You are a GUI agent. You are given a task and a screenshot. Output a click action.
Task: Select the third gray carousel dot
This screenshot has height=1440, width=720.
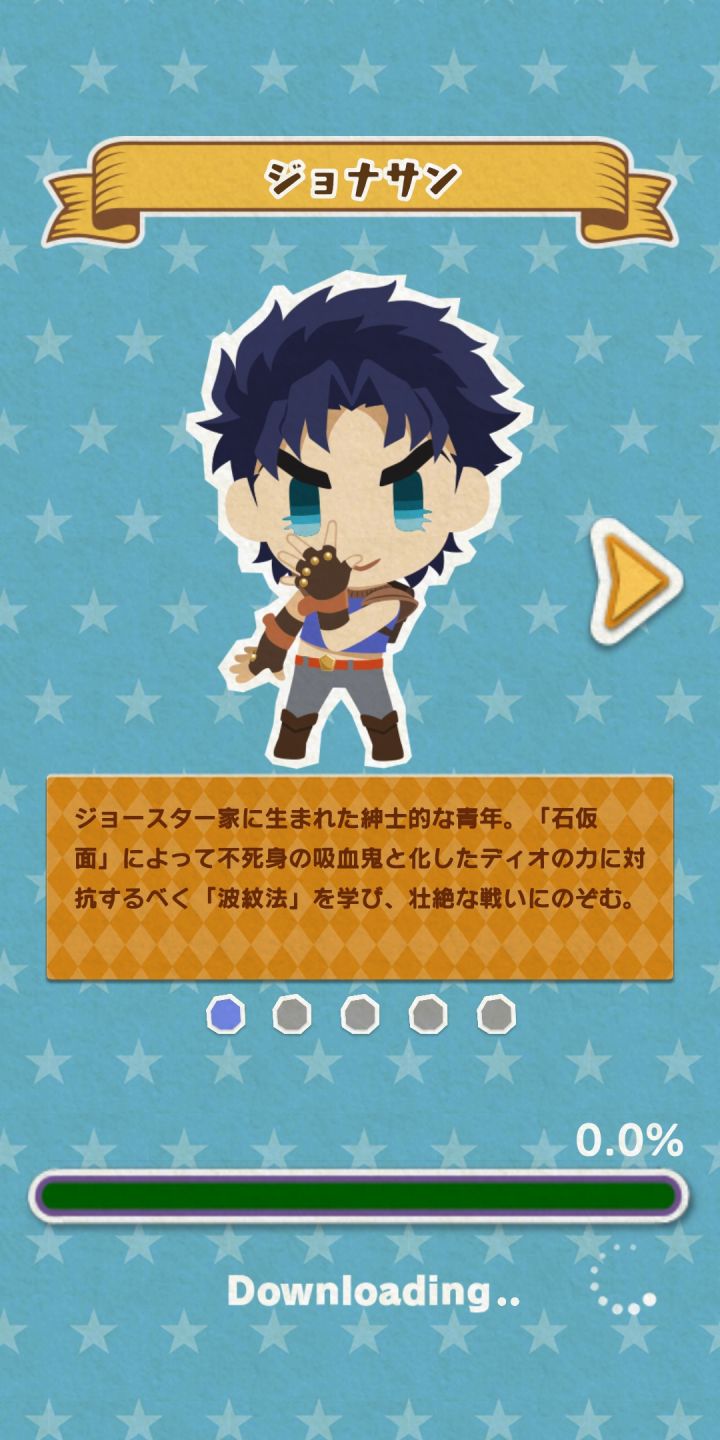click(360, 1013)
